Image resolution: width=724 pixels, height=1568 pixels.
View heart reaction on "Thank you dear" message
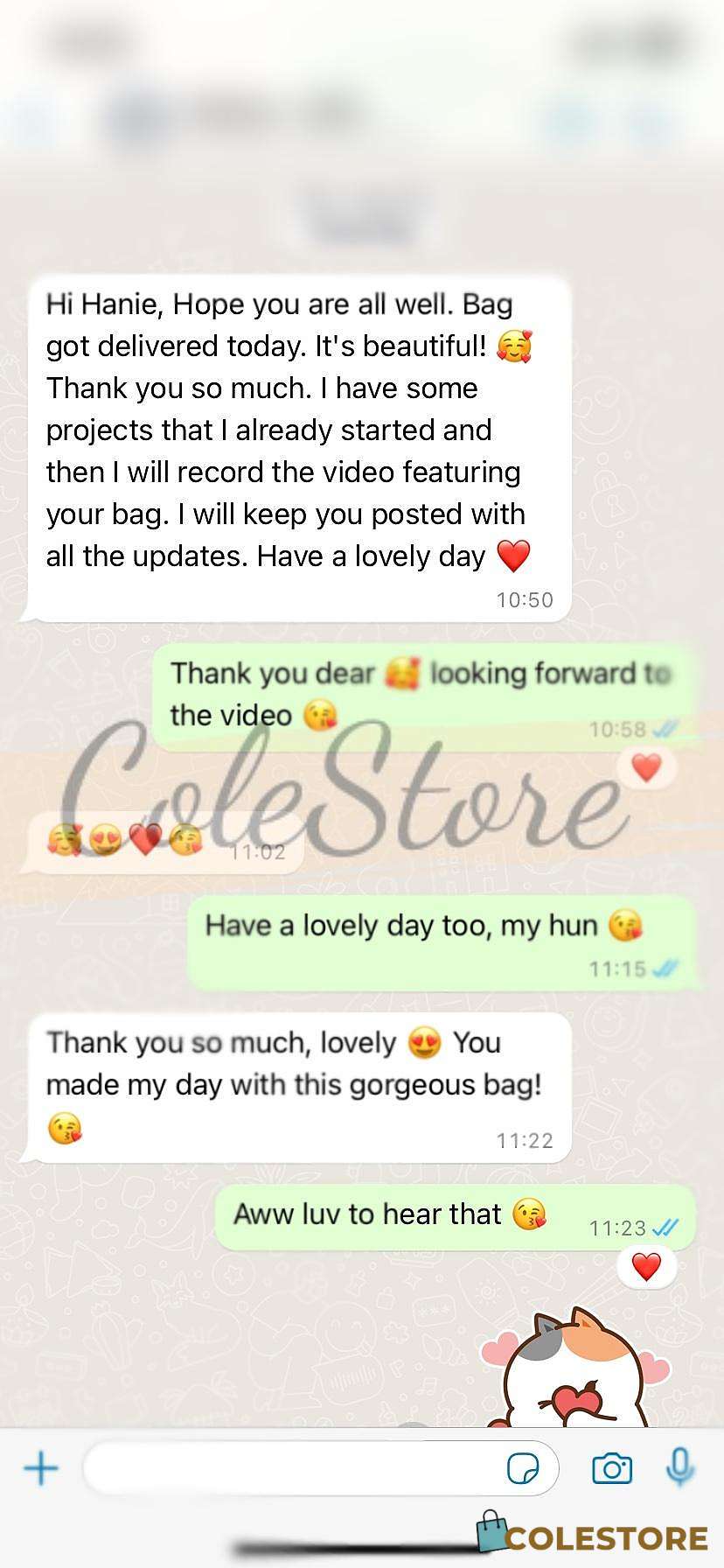coord(646,768)
